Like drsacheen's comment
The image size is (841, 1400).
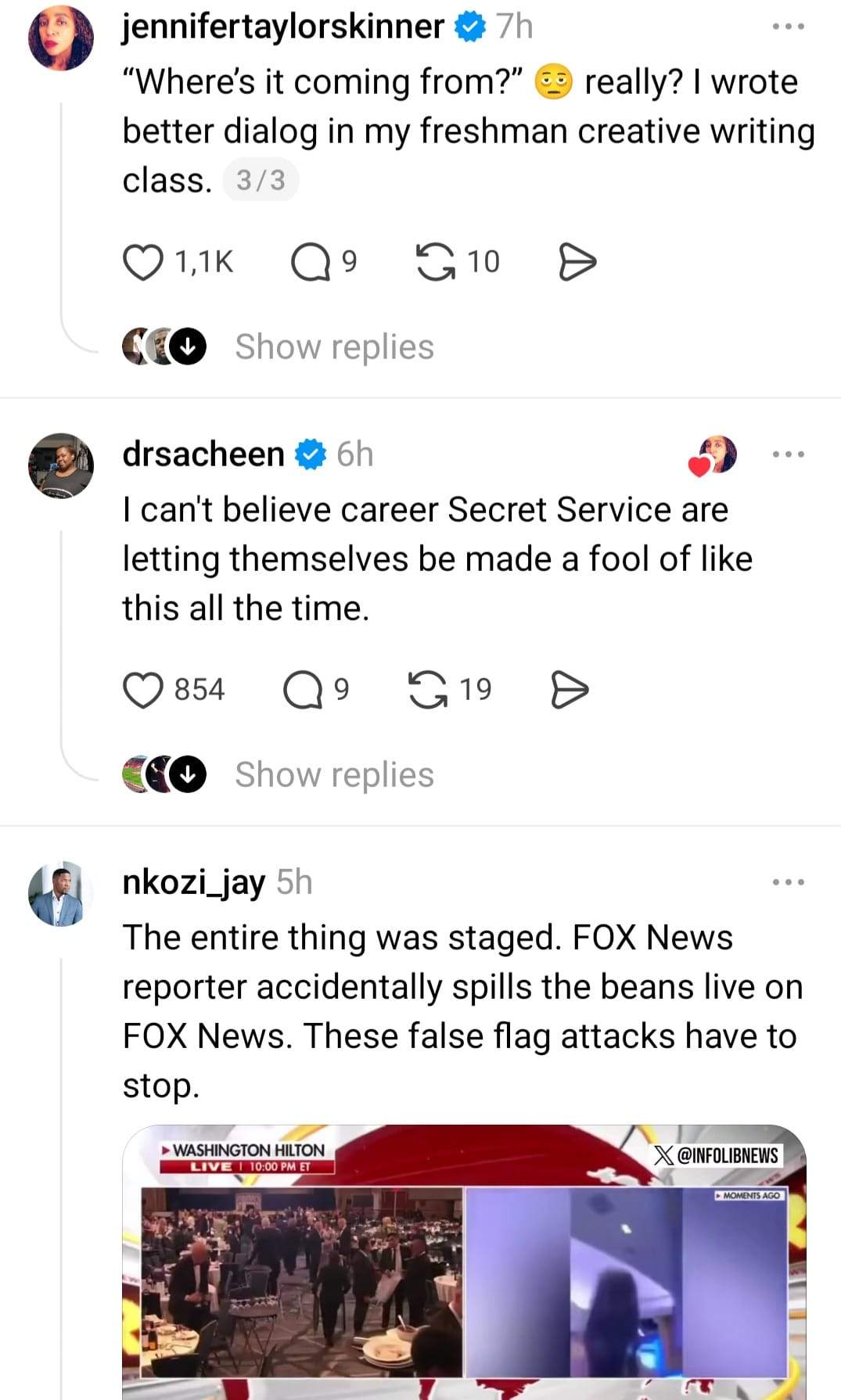coord(143,690)
